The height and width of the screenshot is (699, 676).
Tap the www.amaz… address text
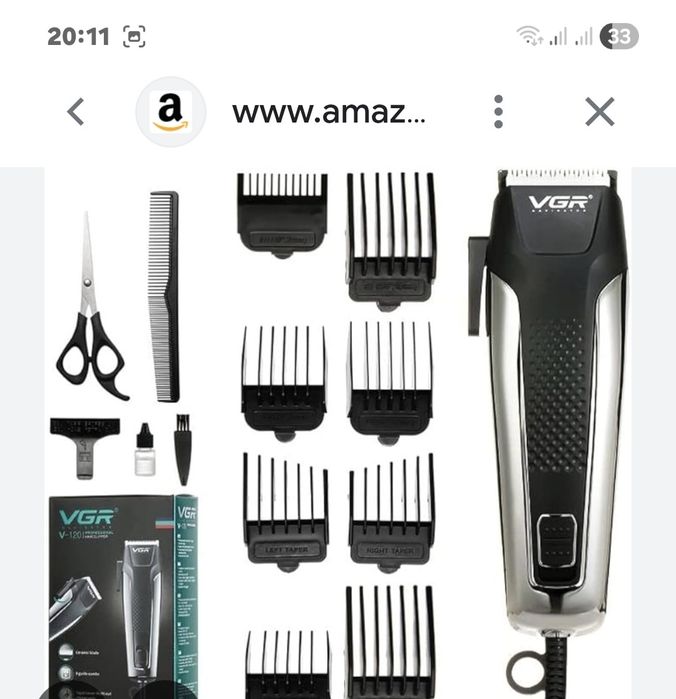coord(329,112)
